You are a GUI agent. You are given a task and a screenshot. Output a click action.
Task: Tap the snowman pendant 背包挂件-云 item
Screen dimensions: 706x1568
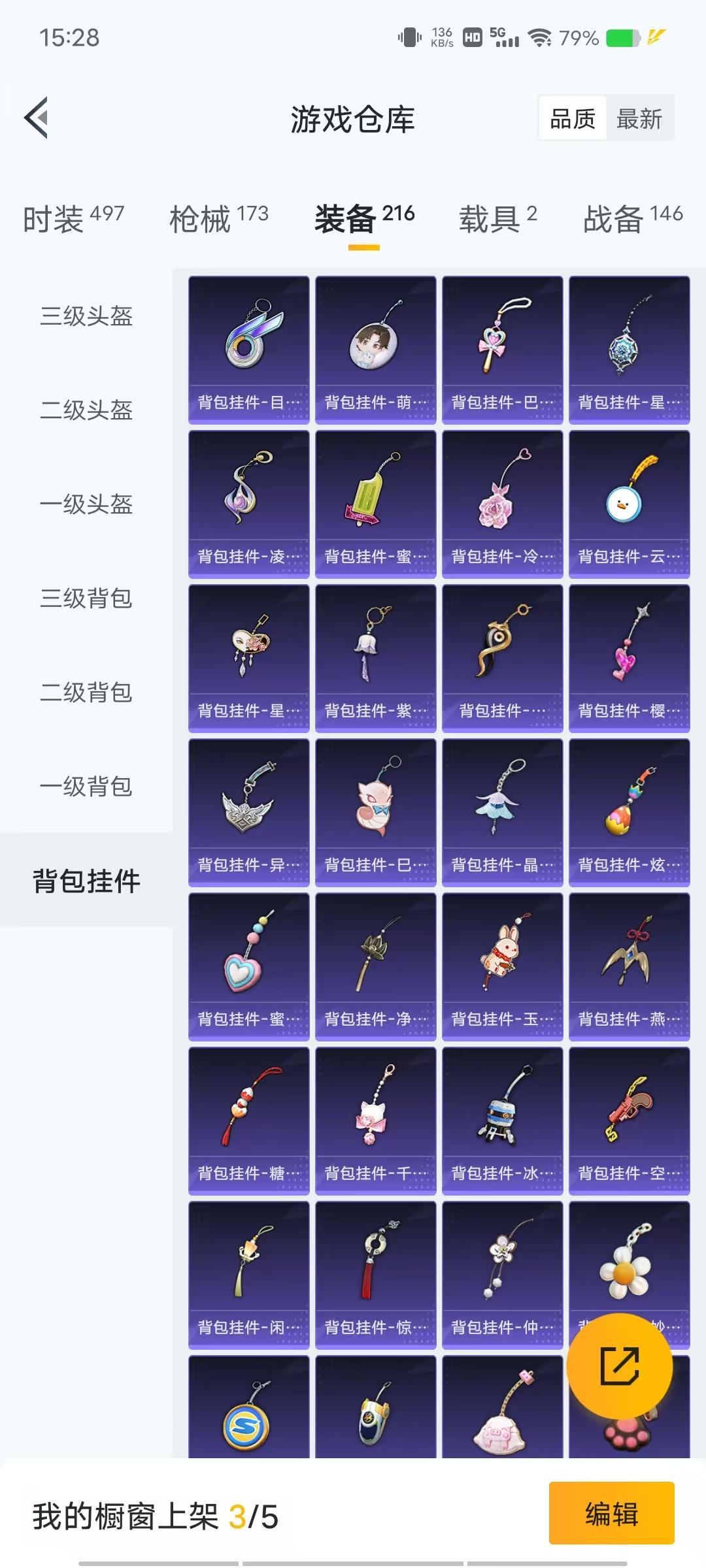[629, 503]
